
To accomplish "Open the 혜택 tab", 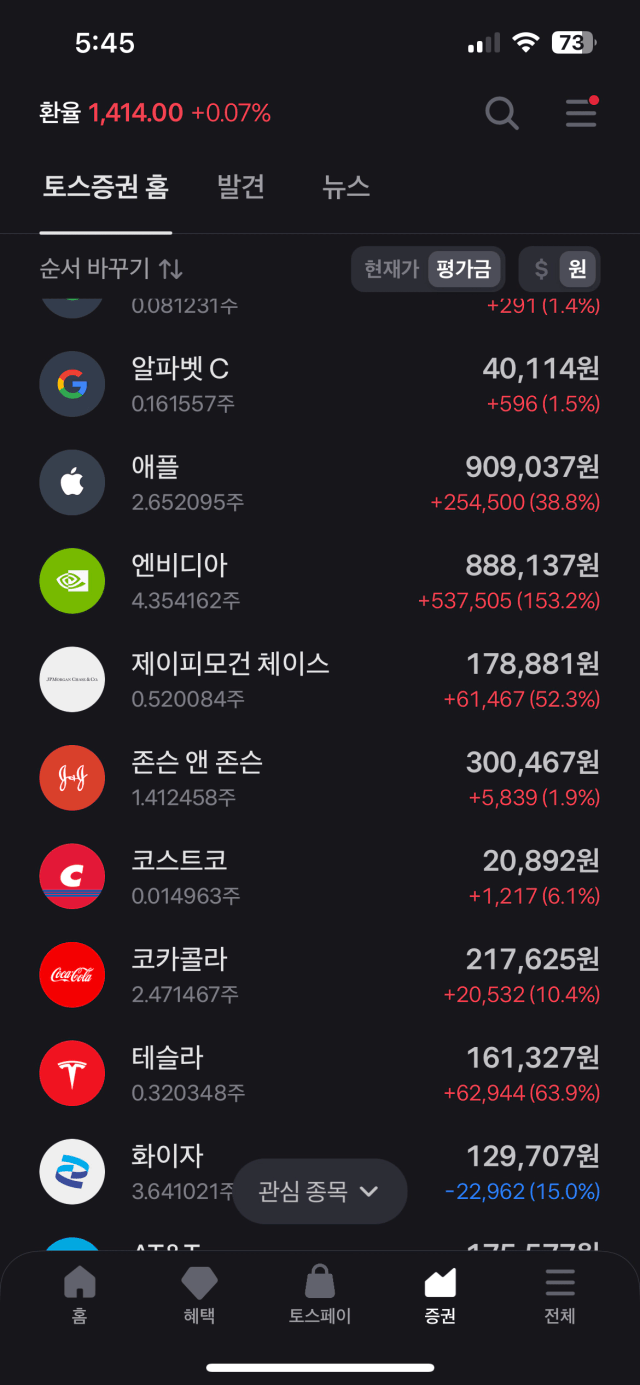I will coord(199,1296).
